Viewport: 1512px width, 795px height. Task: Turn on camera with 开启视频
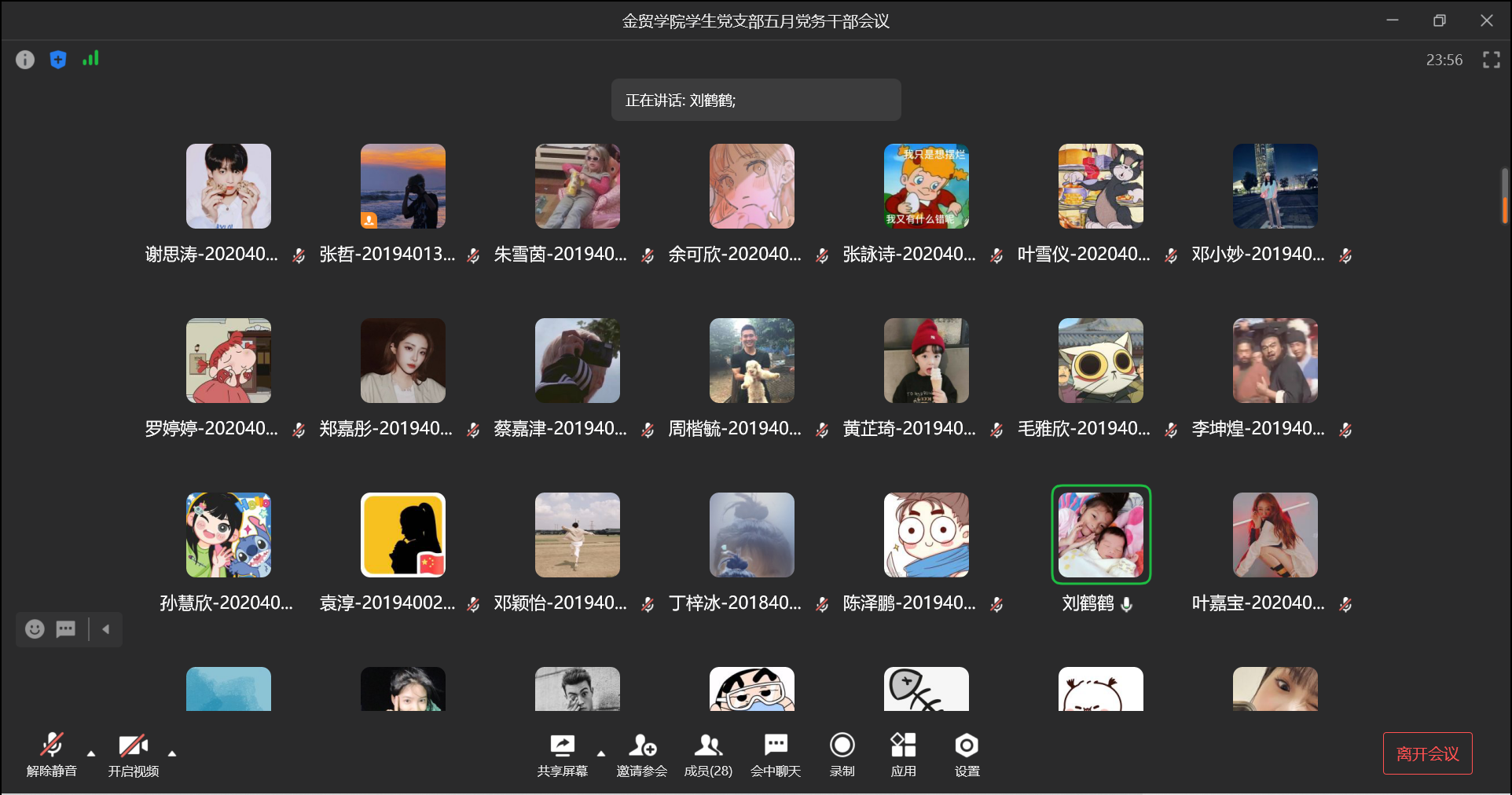(x=134, y=753)
